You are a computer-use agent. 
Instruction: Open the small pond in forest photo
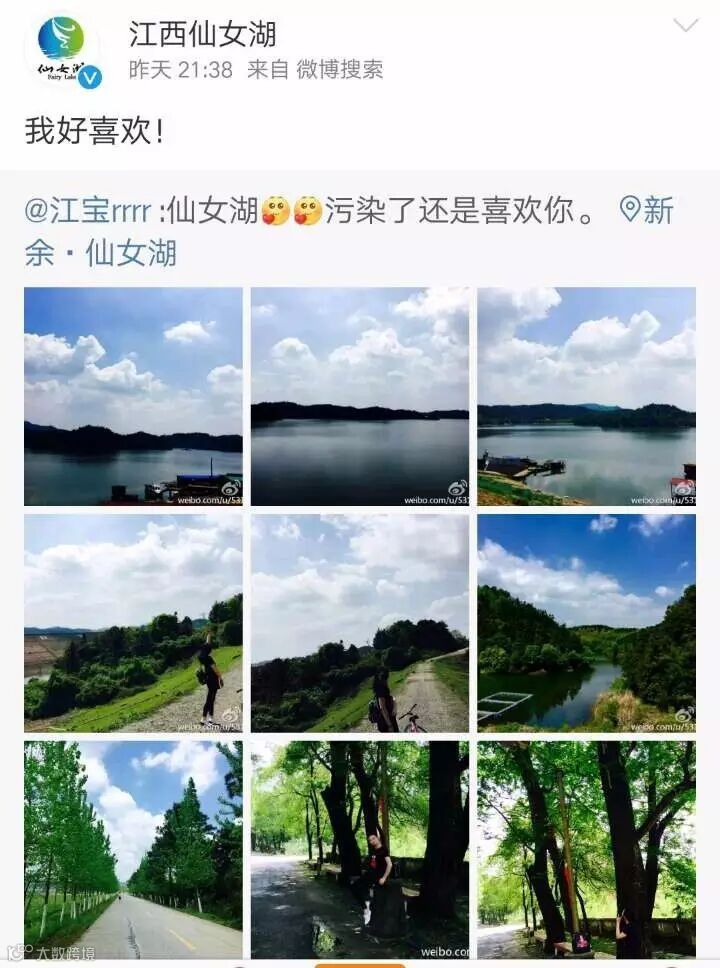587,624
